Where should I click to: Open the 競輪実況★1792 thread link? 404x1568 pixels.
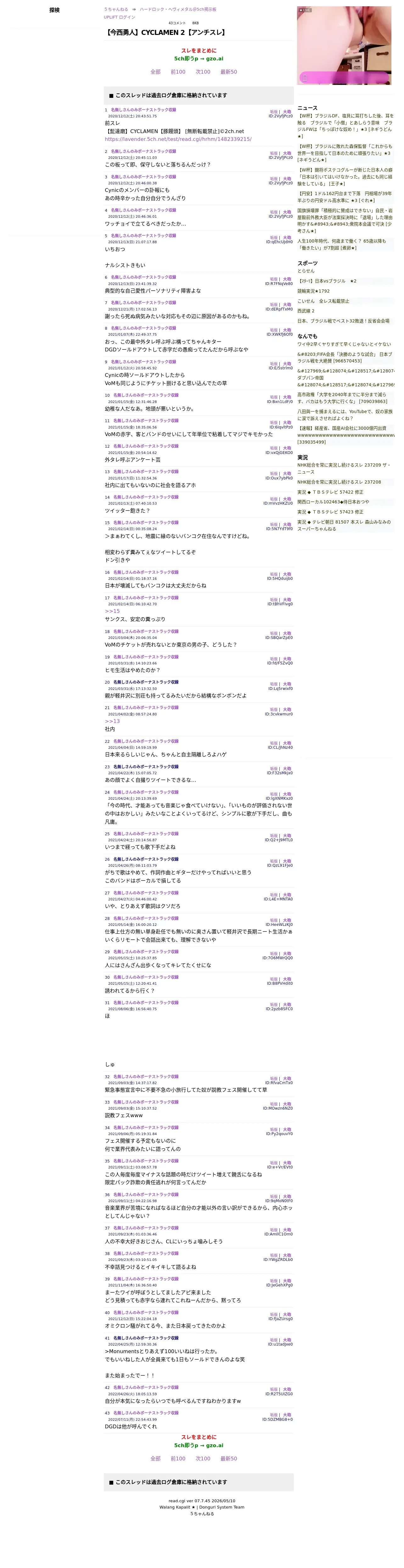click(x=313, y=291)
